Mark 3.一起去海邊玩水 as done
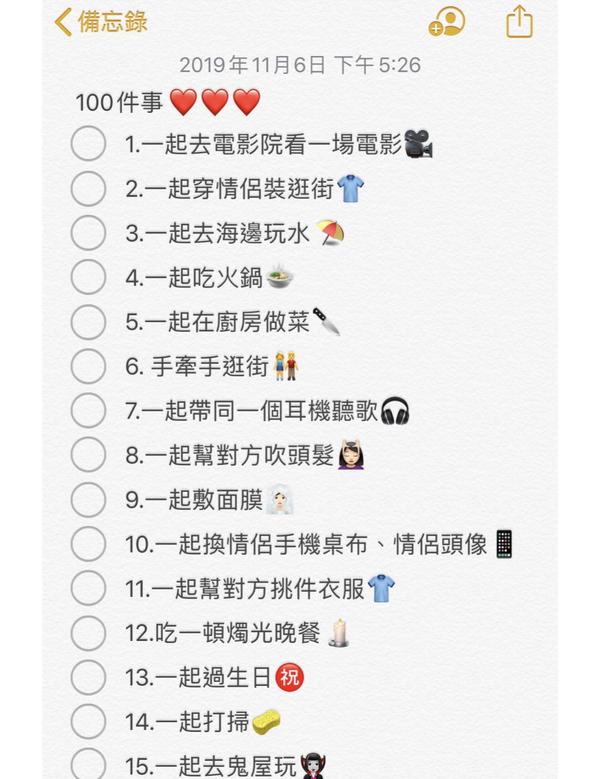 tap(89, 233)
